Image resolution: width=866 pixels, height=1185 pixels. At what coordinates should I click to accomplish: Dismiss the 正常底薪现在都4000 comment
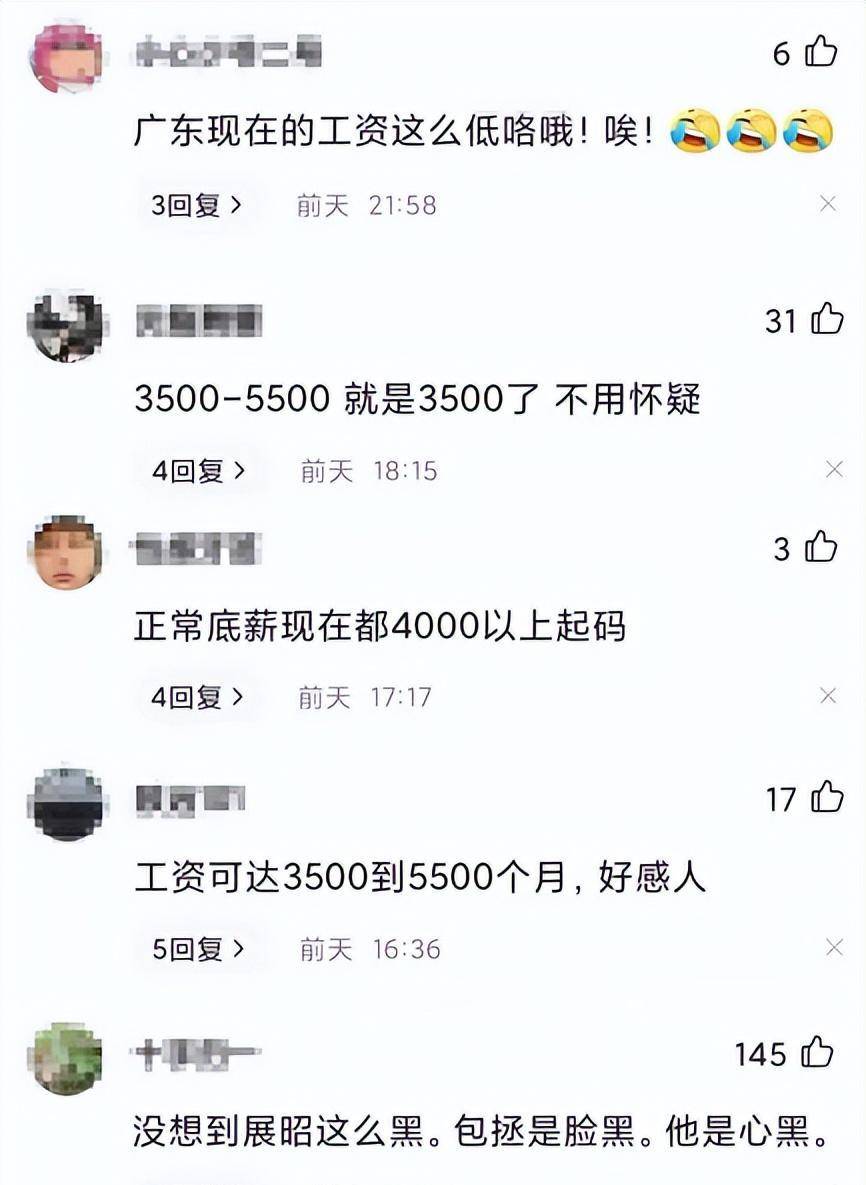(x=828, y=696)
